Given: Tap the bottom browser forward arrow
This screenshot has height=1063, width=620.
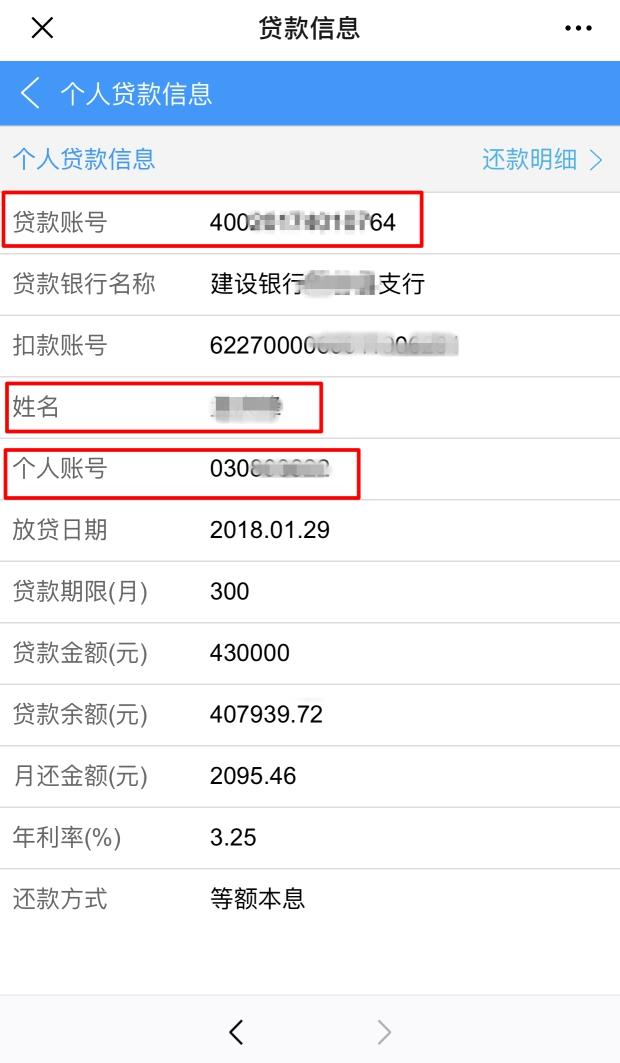Looking at the screenshot, I should (384, 1032).
